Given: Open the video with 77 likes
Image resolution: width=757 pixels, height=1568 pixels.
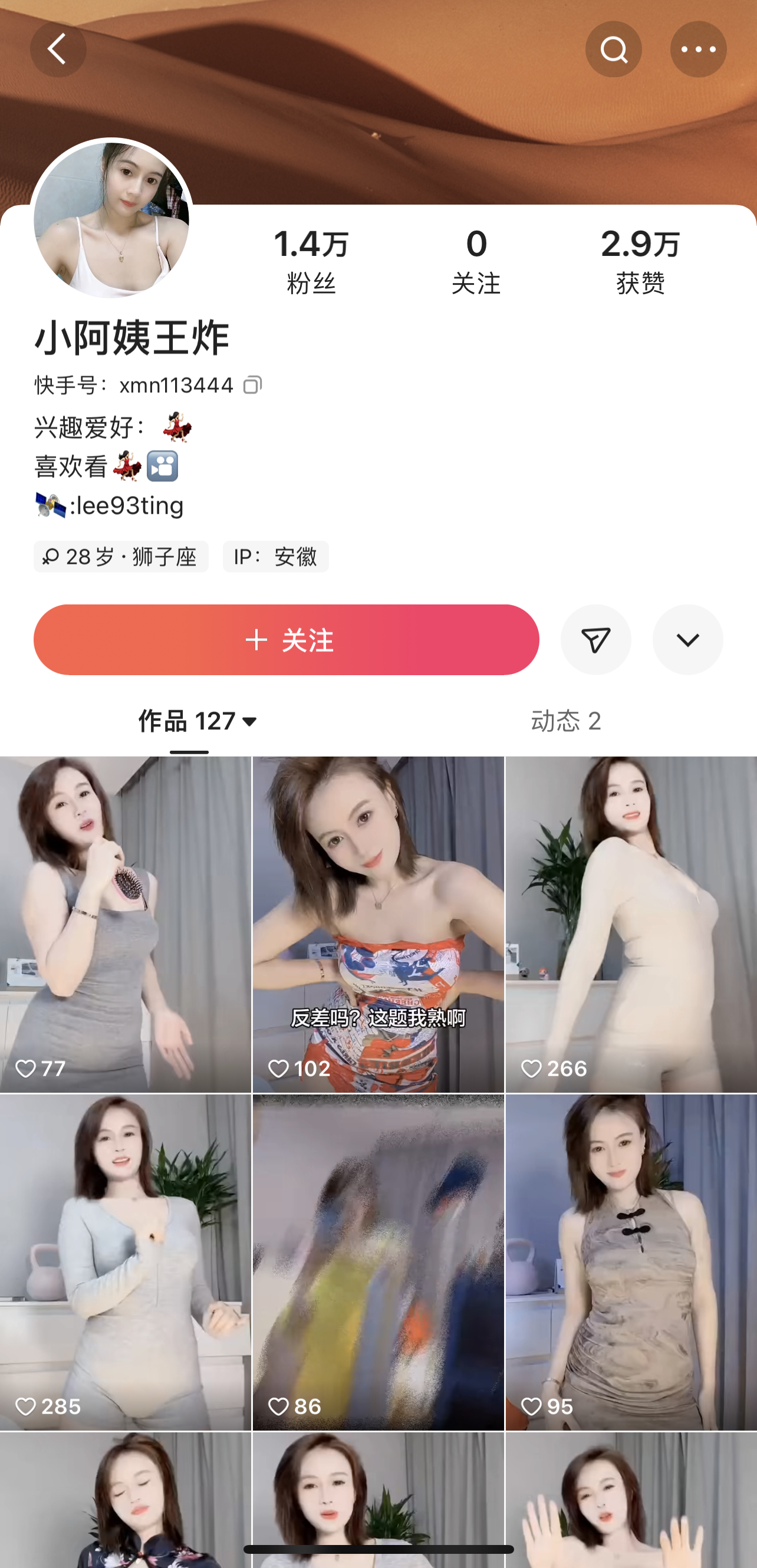Looking at the screenshot, I should [126, 924].
